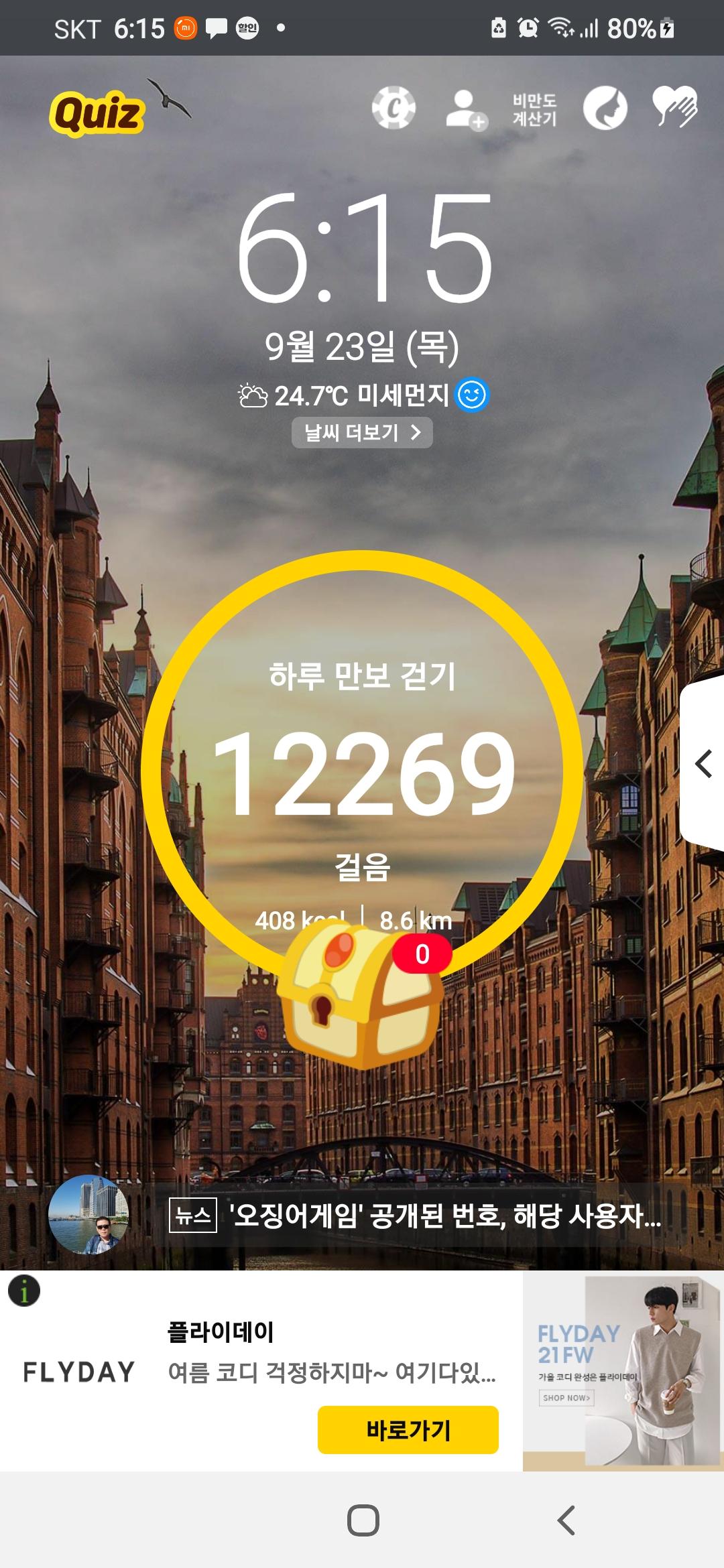Viewport: 724px width, 1568px height.
Task: Tap the heart with hand icon
Action: (x=674, y=107)
